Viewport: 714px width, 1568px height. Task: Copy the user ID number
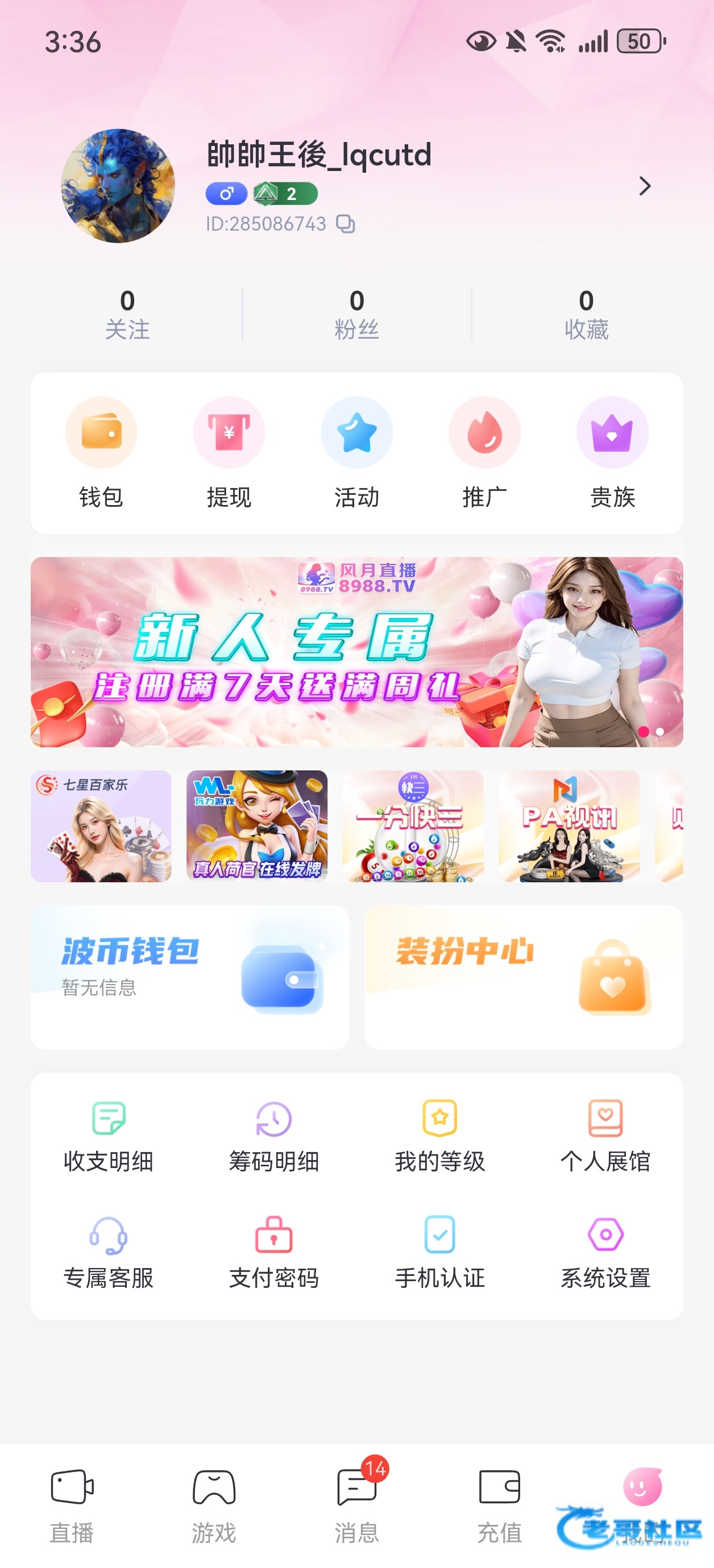[x=346, y=224]
